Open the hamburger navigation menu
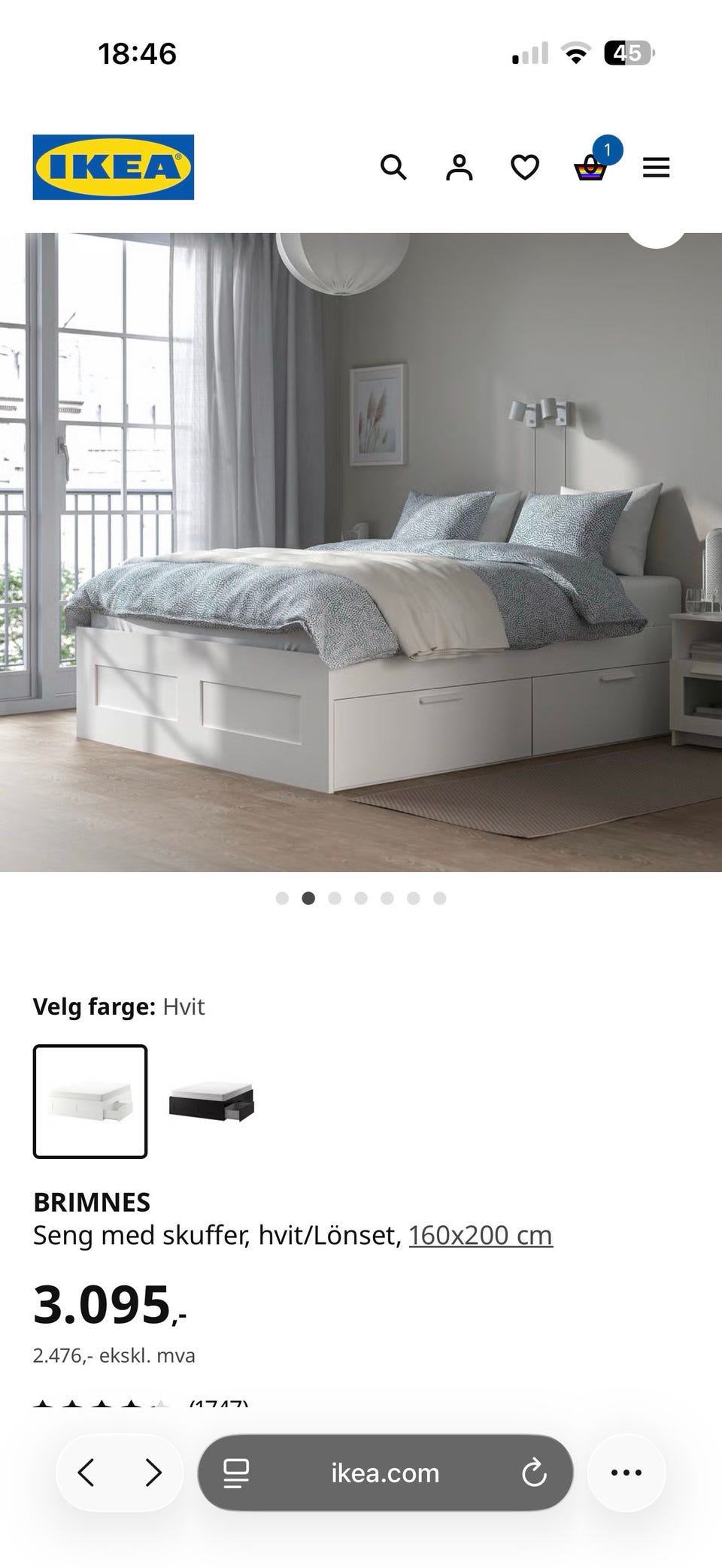The width and height of the screenshot is (722, 1568). (657, 167)
